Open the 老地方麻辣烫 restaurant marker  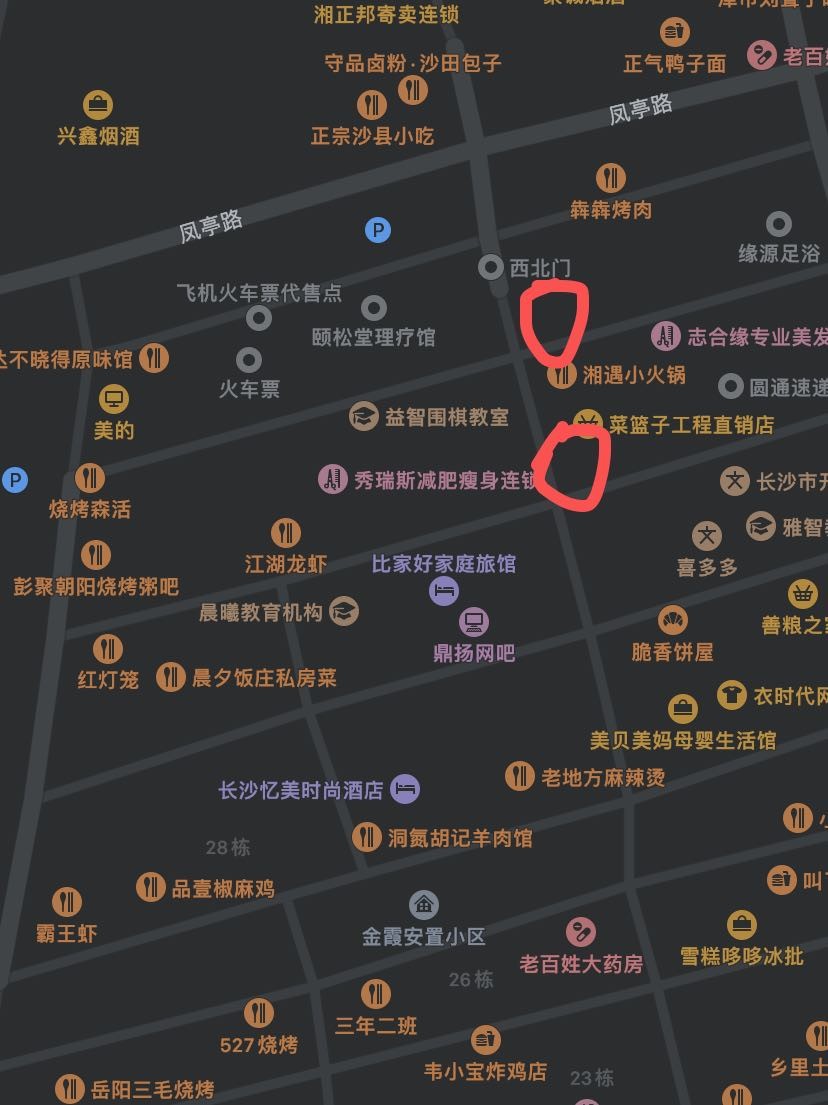coord(519,776)
